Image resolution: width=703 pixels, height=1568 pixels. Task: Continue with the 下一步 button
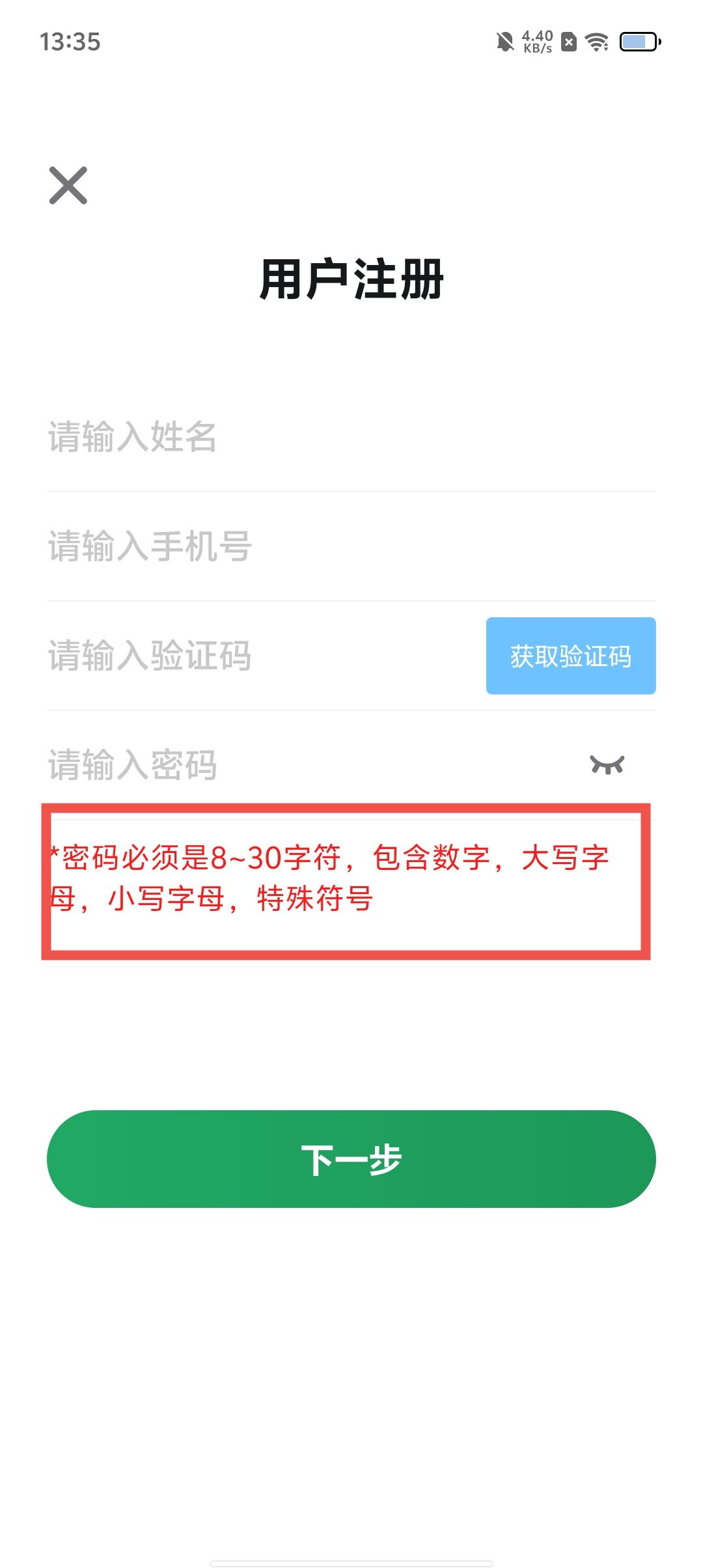(x=351, y=1159)
